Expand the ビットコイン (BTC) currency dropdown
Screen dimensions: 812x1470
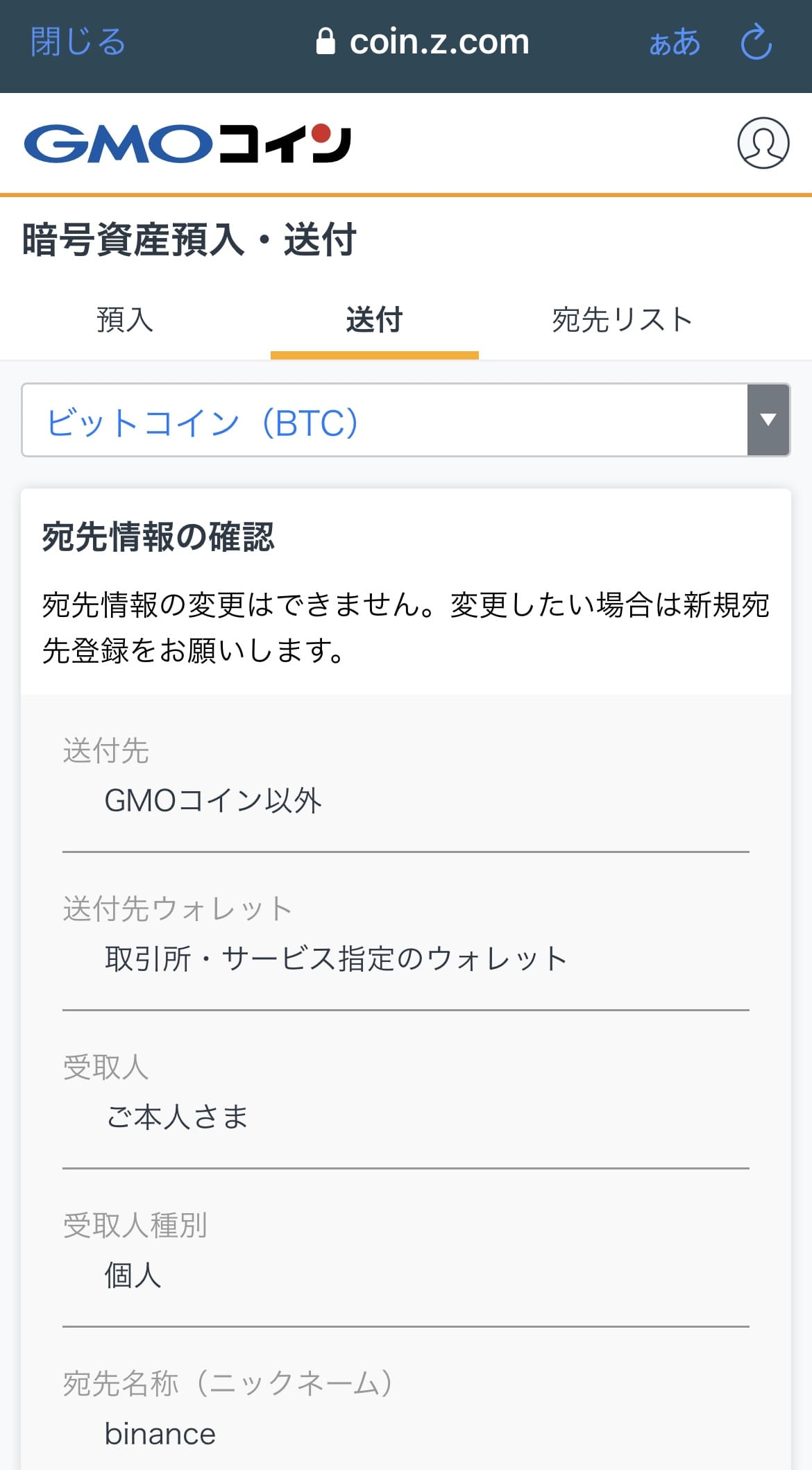[x=405, y=420]
